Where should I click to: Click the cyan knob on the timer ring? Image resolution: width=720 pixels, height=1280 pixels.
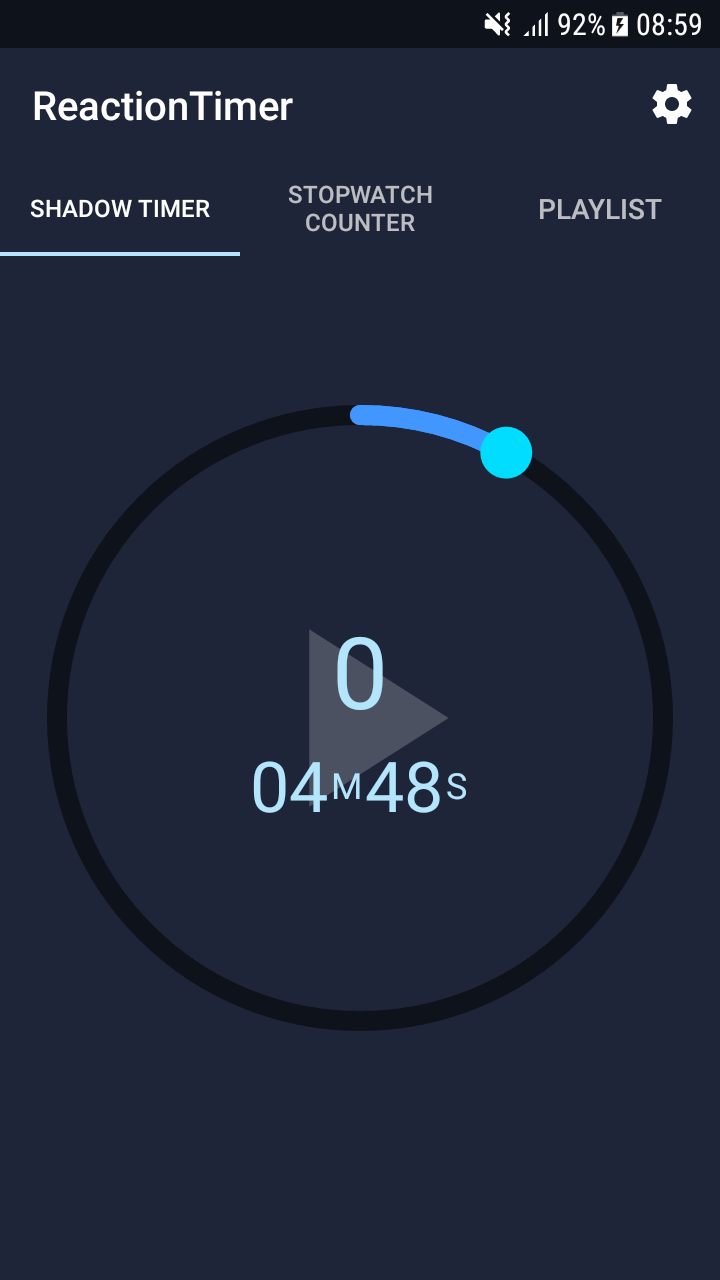[505, 451]
